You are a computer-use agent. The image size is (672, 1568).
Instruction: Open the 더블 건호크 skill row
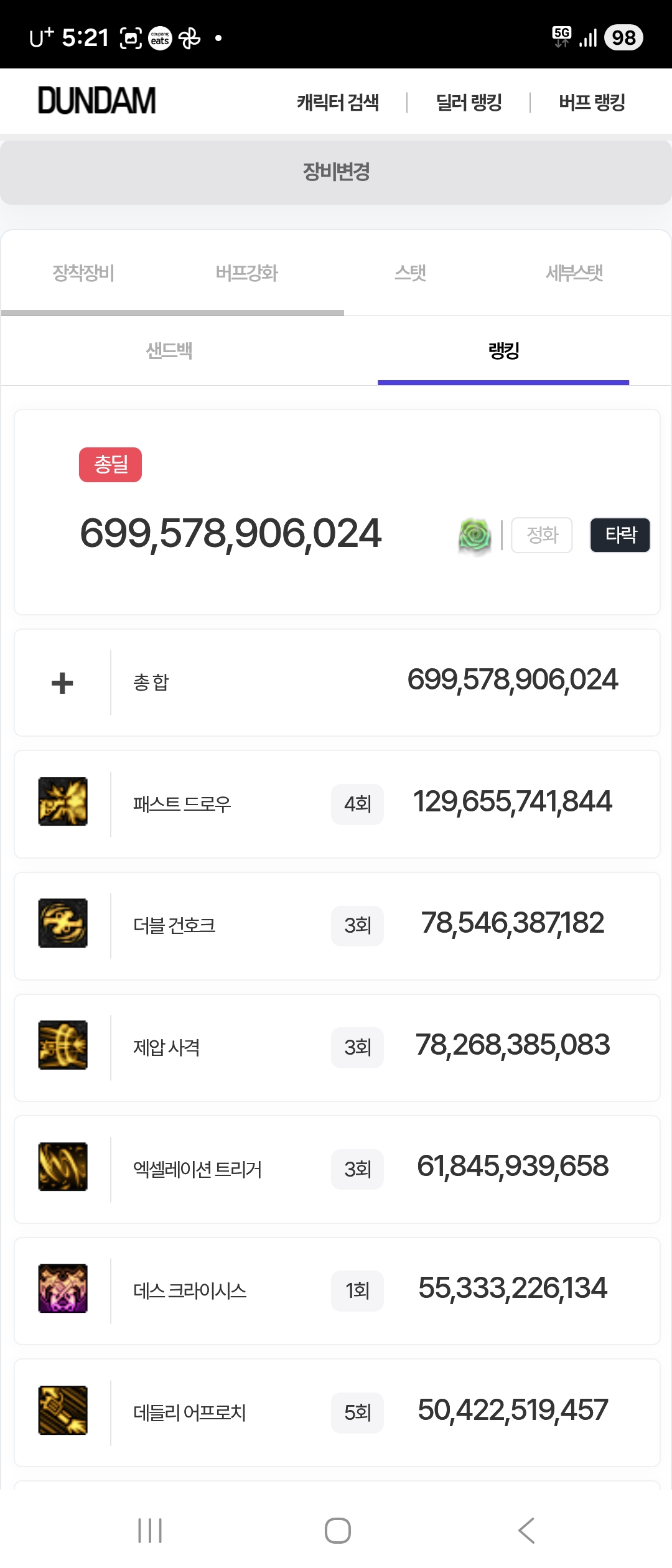click(337, 926)
